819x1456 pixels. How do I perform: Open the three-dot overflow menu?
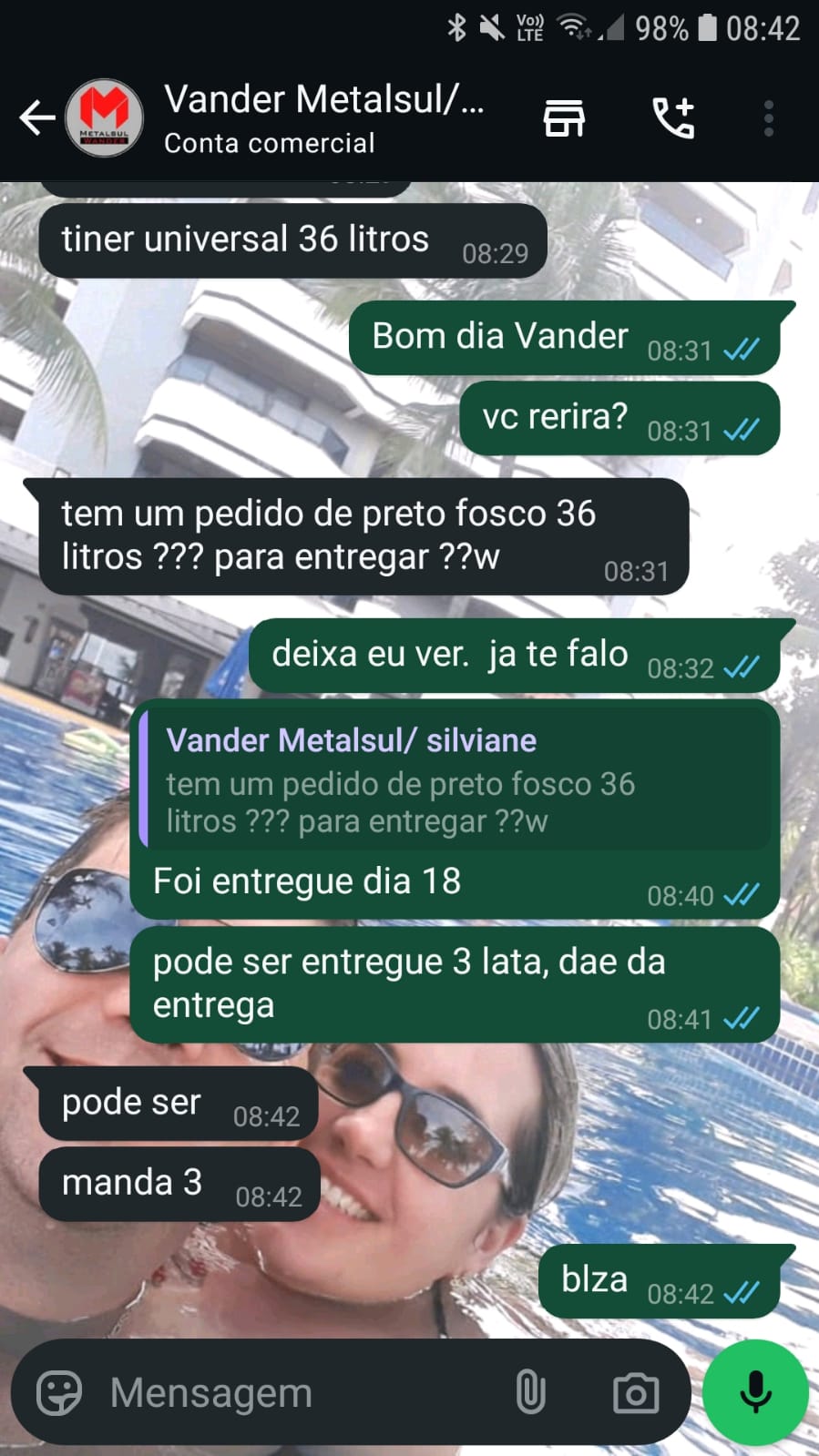click(769, 118)
